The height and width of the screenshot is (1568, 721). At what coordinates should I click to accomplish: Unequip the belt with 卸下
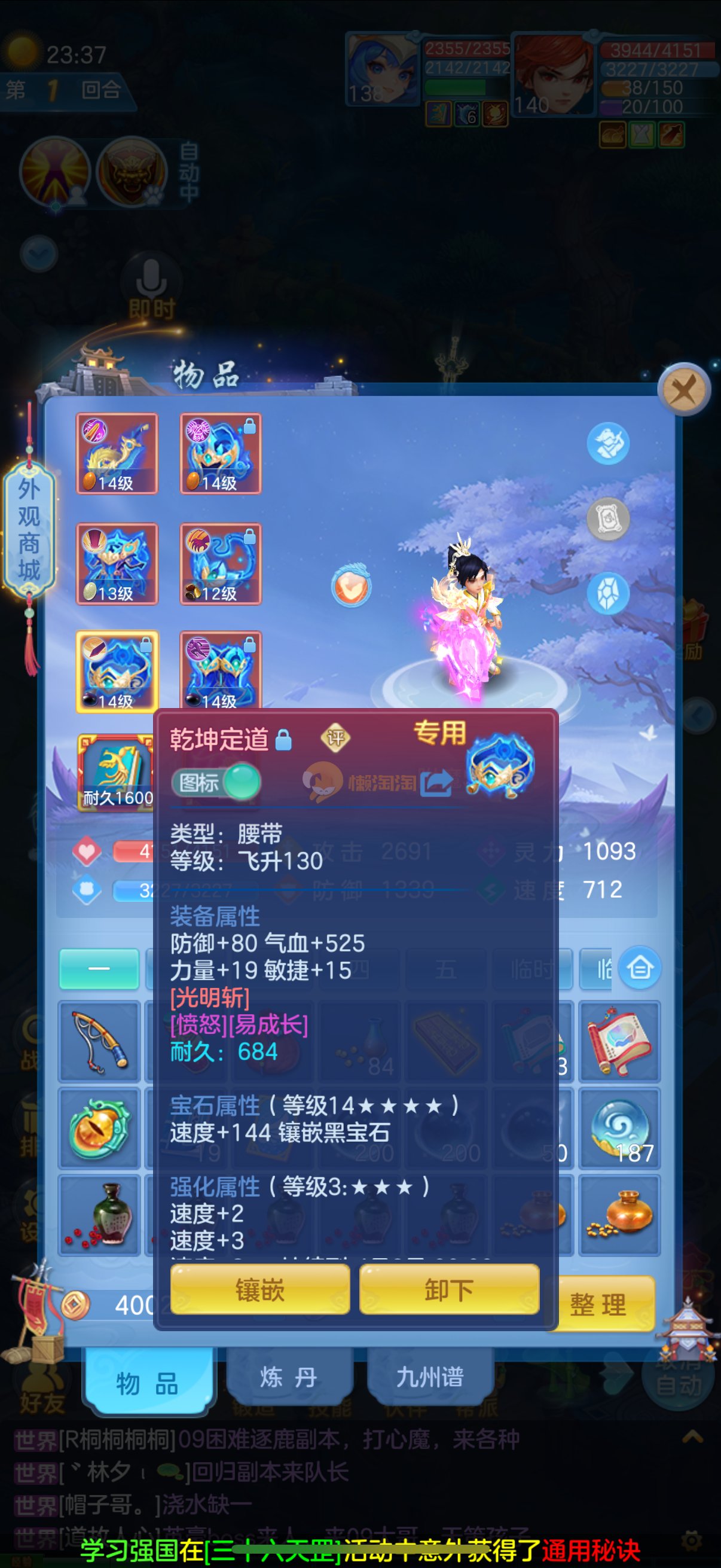[449, 1289]
